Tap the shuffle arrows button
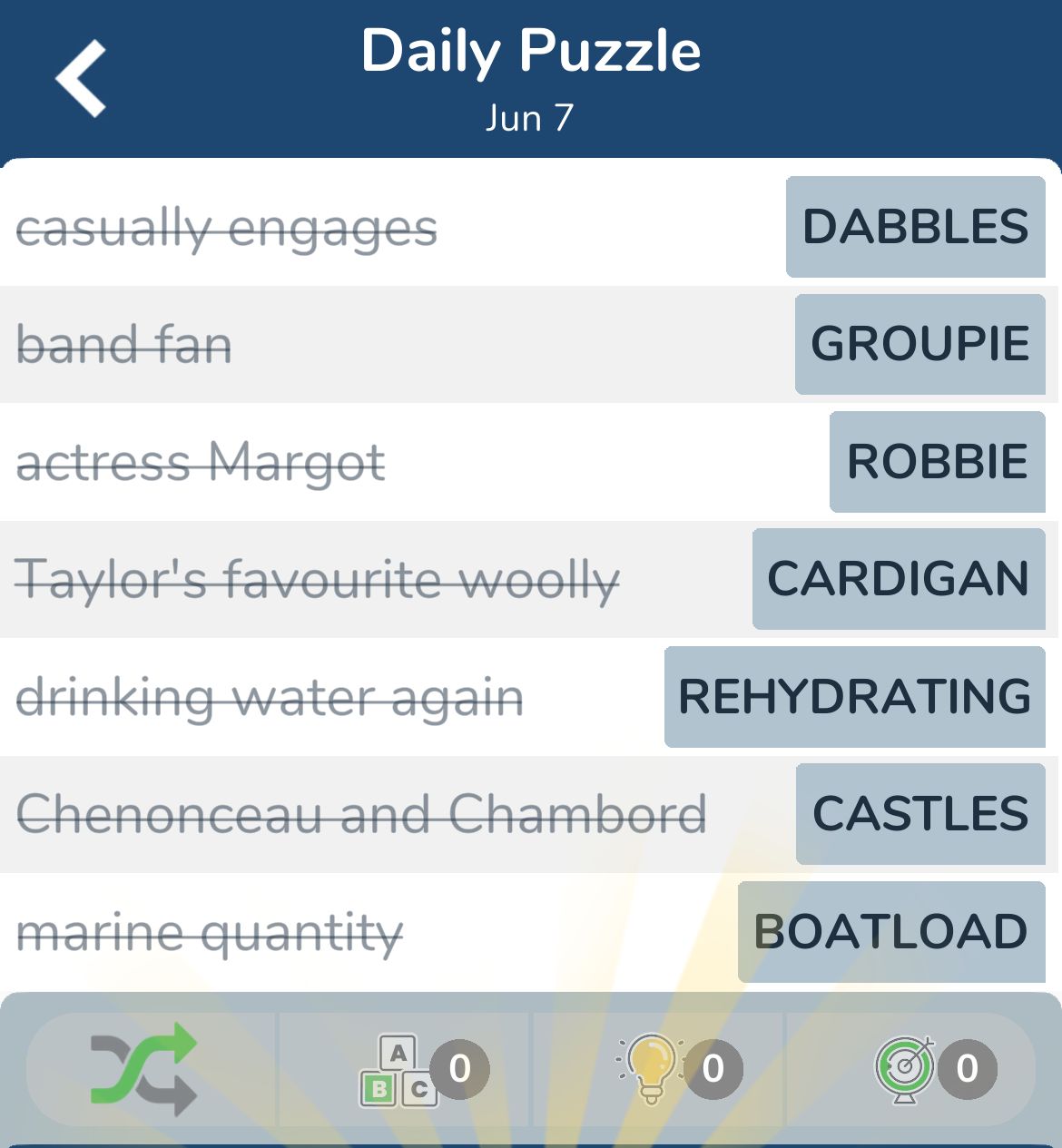1062x1148 pixels. click(x=143, y=1068)
